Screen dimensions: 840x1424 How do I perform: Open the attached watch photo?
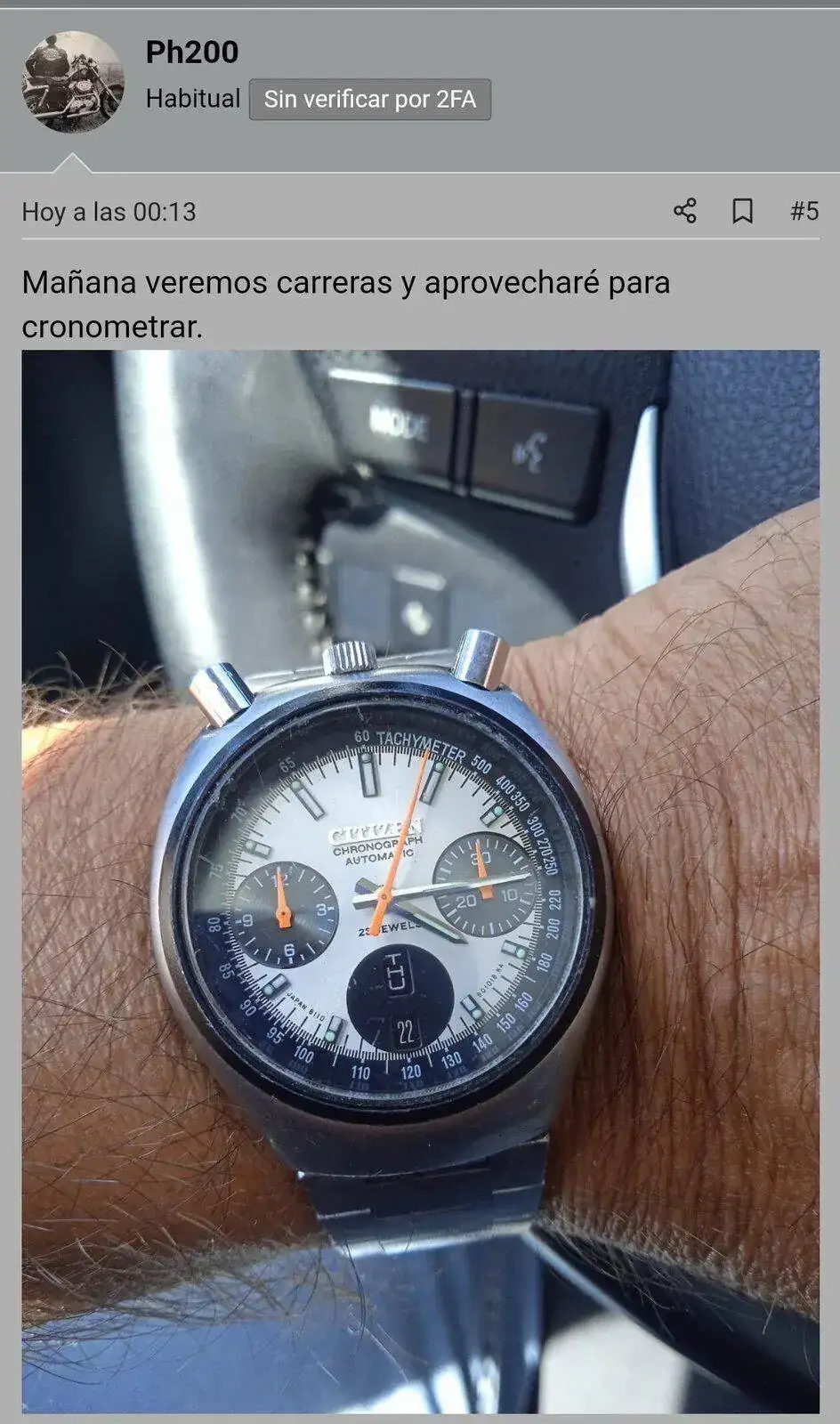click(x=420, y=881)
